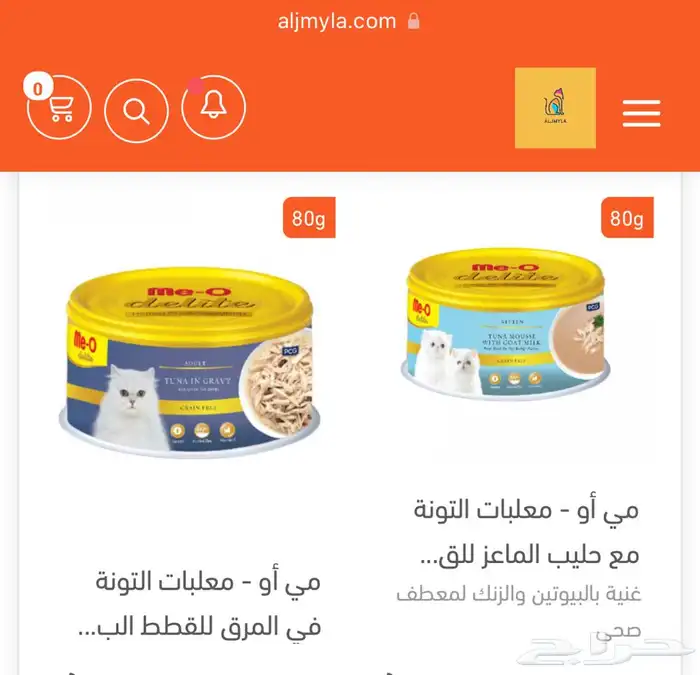Viewport: 700px width, 675px height.
Task: Open the notifications bell
Action: click(x=213, y=109)
